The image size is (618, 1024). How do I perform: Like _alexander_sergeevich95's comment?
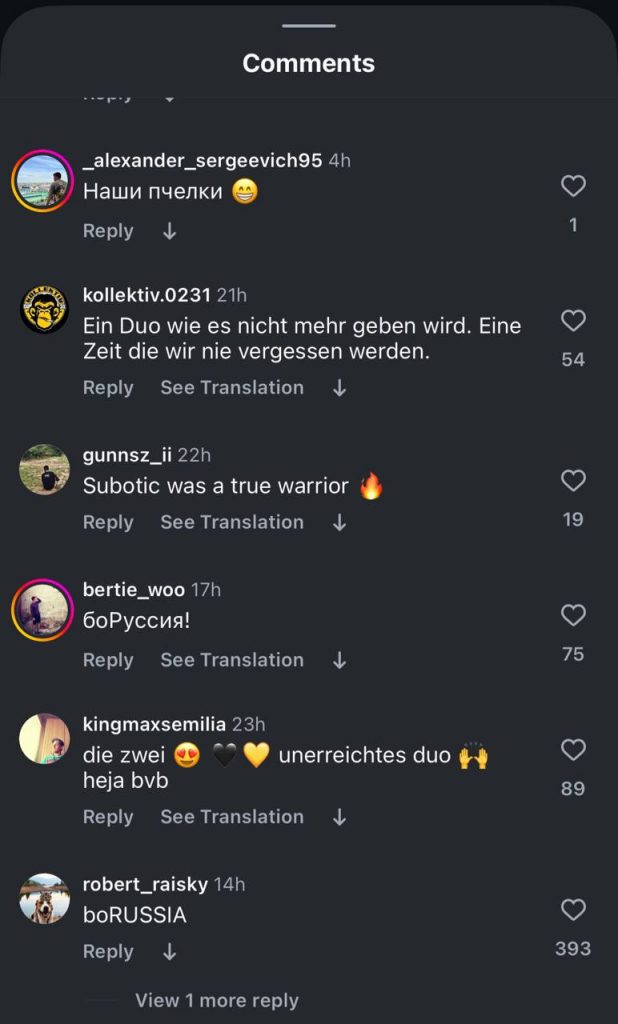coord(573,186)
